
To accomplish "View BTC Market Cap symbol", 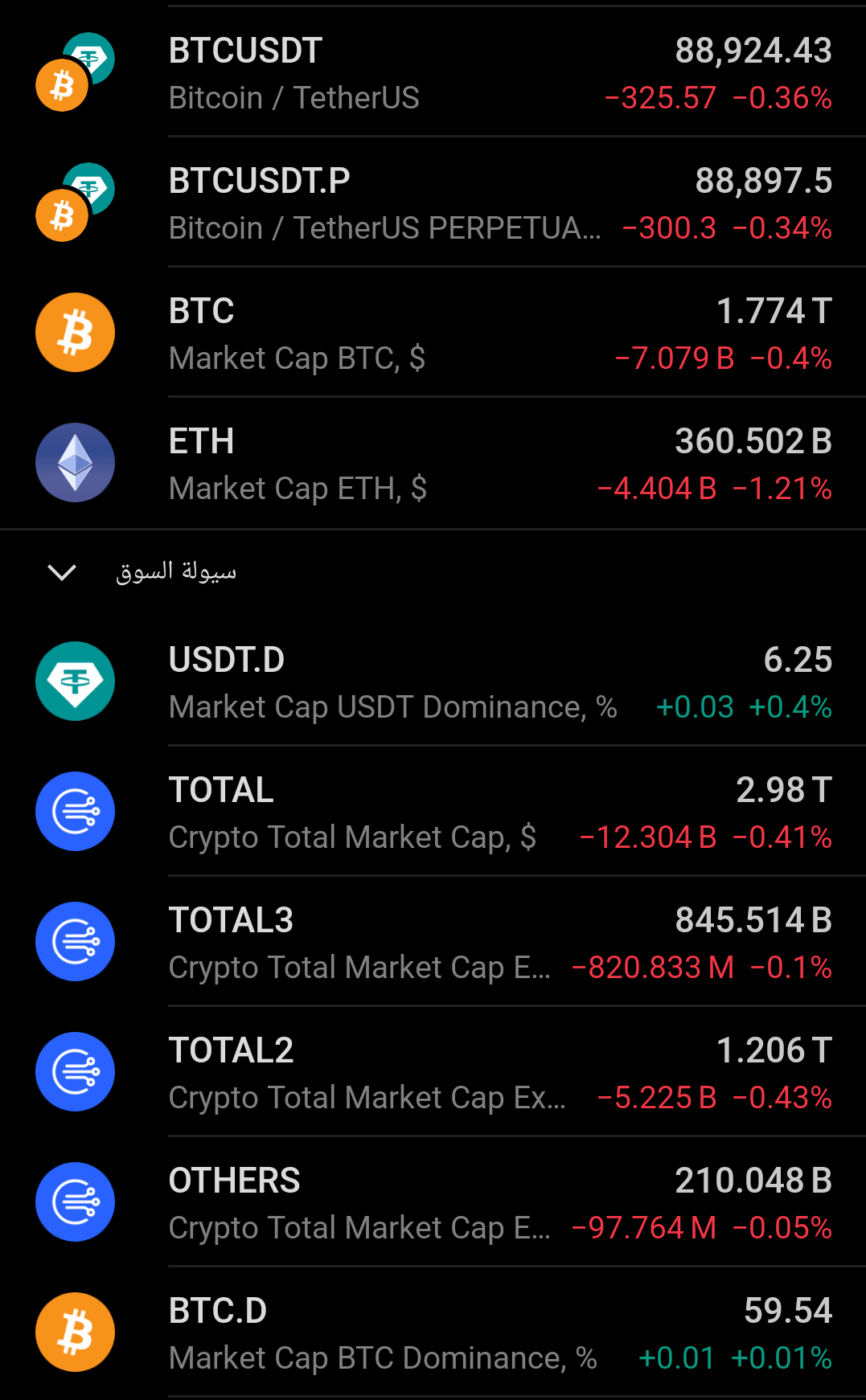I will click(433, 334).
